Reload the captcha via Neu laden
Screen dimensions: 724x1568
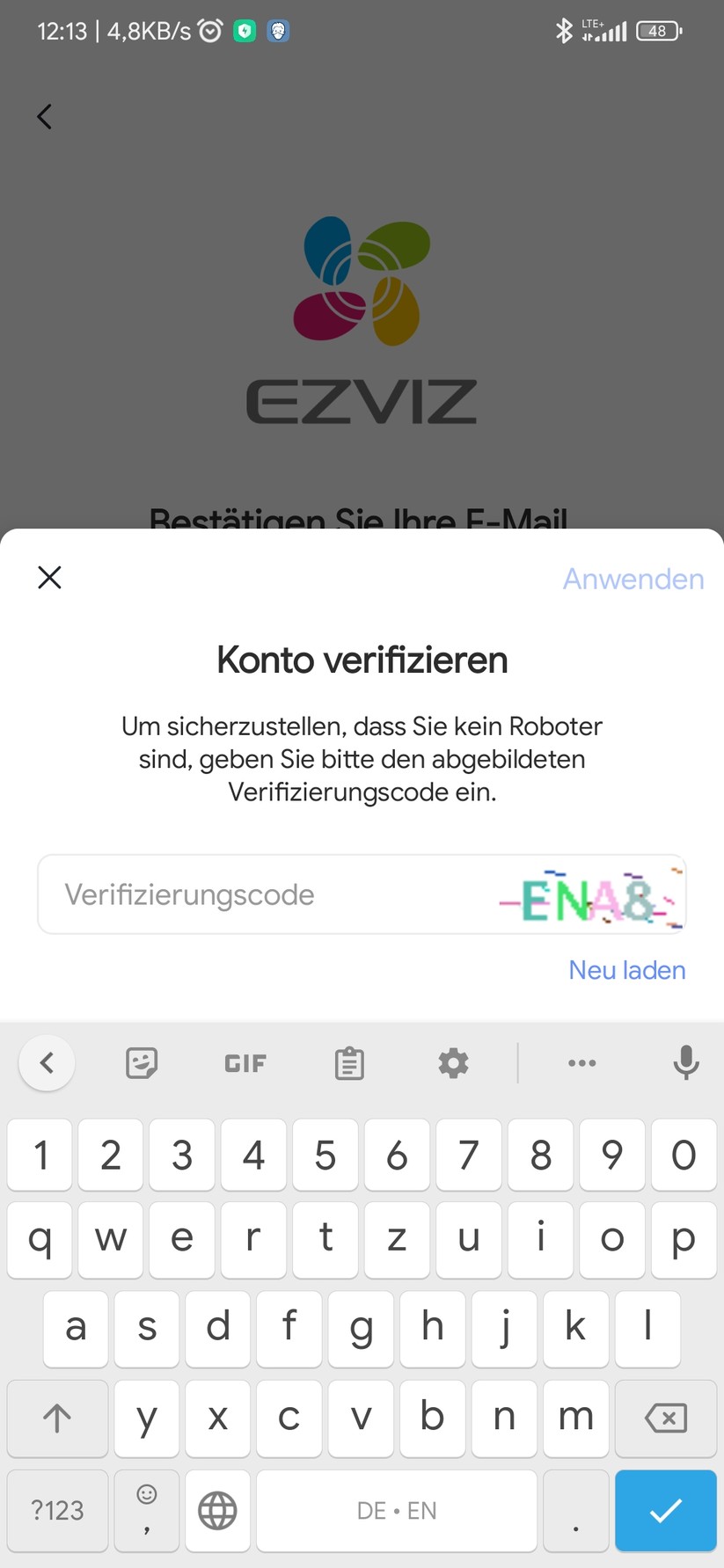pyautogui.click(x=626, y=969)
